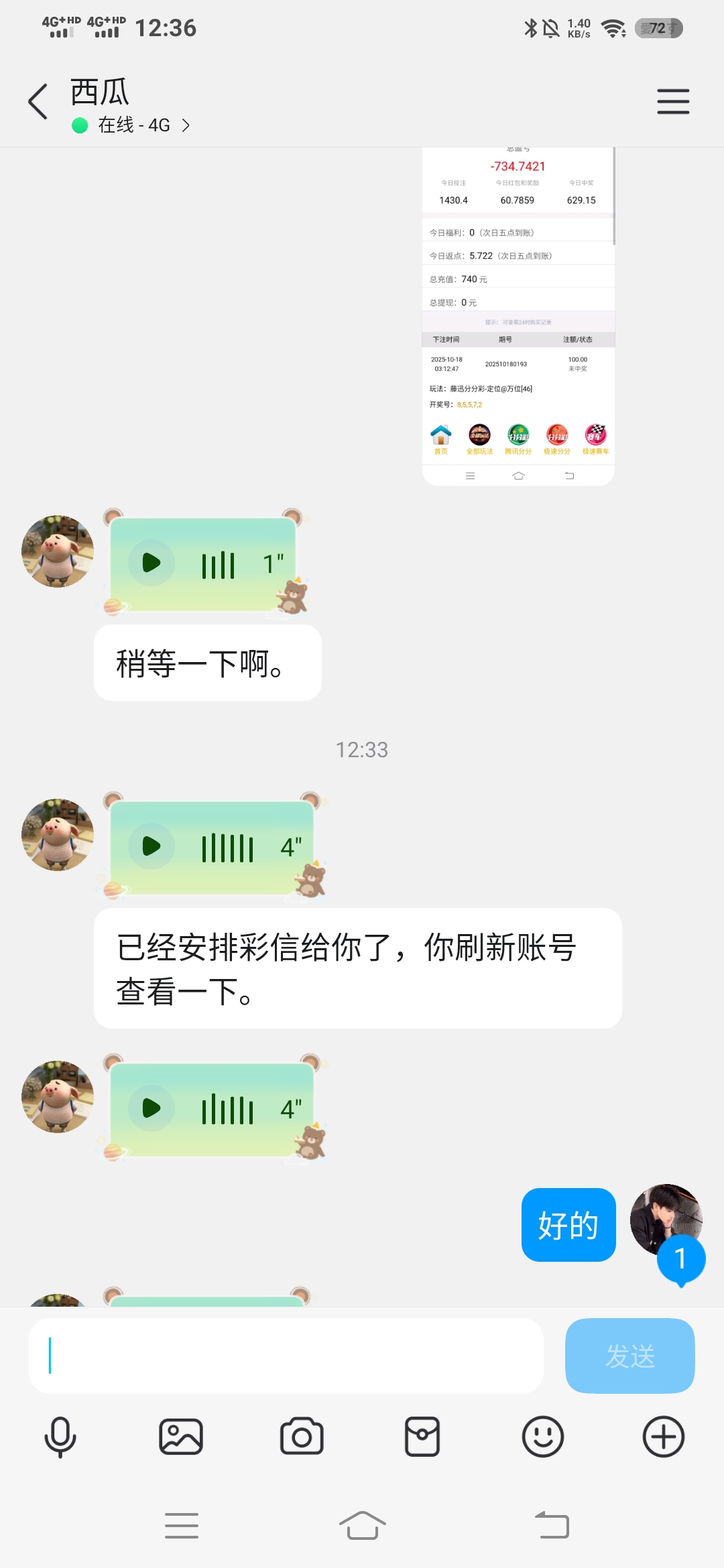Expand more options with the plus icon

(664, 1437)
